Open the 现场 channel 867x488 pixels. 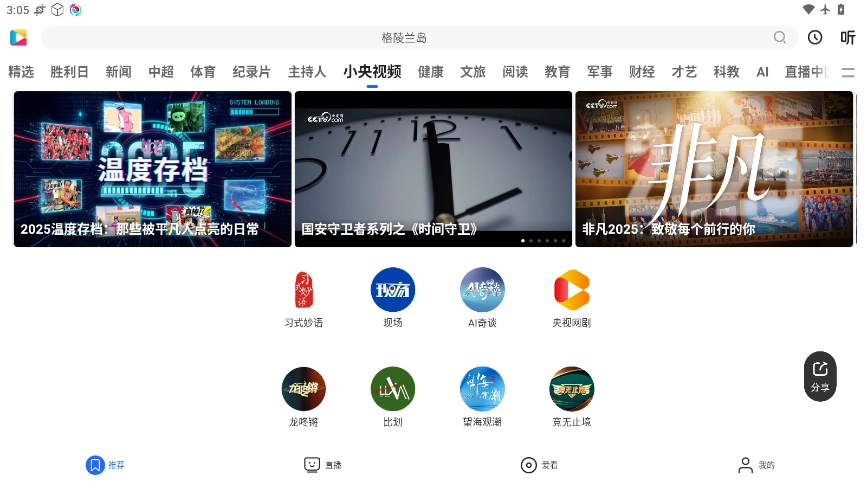392,298
